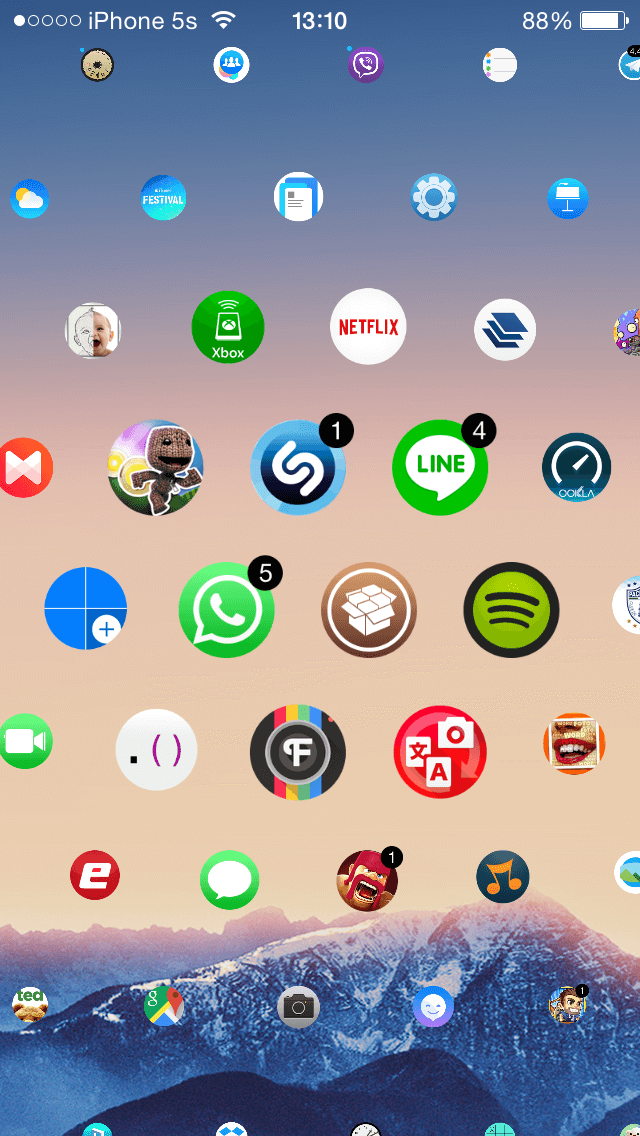Screen dimensions: 640x1136
Task: Open the Messages app
Action: point(230,880)
